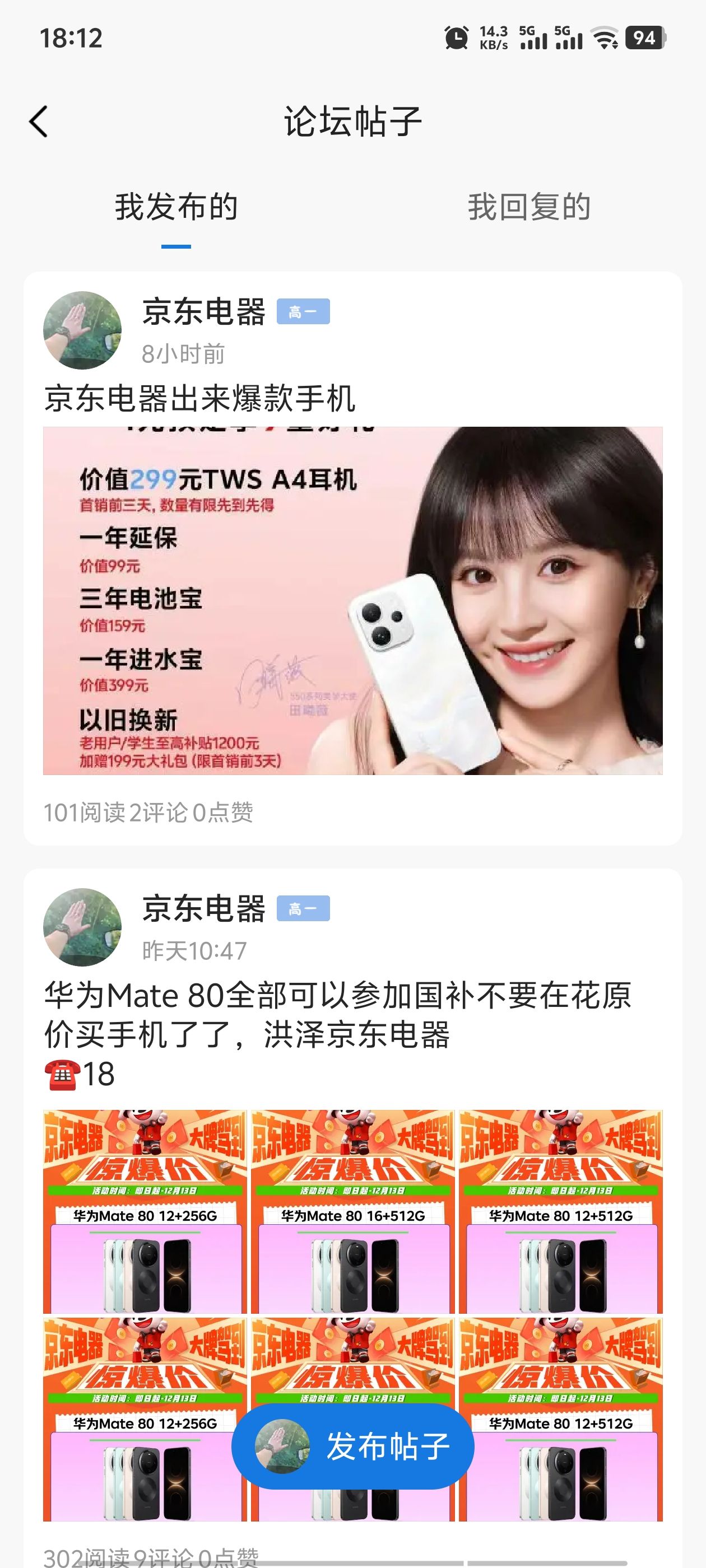Go back from the 论坛帖子 page

tap(38, 121)
